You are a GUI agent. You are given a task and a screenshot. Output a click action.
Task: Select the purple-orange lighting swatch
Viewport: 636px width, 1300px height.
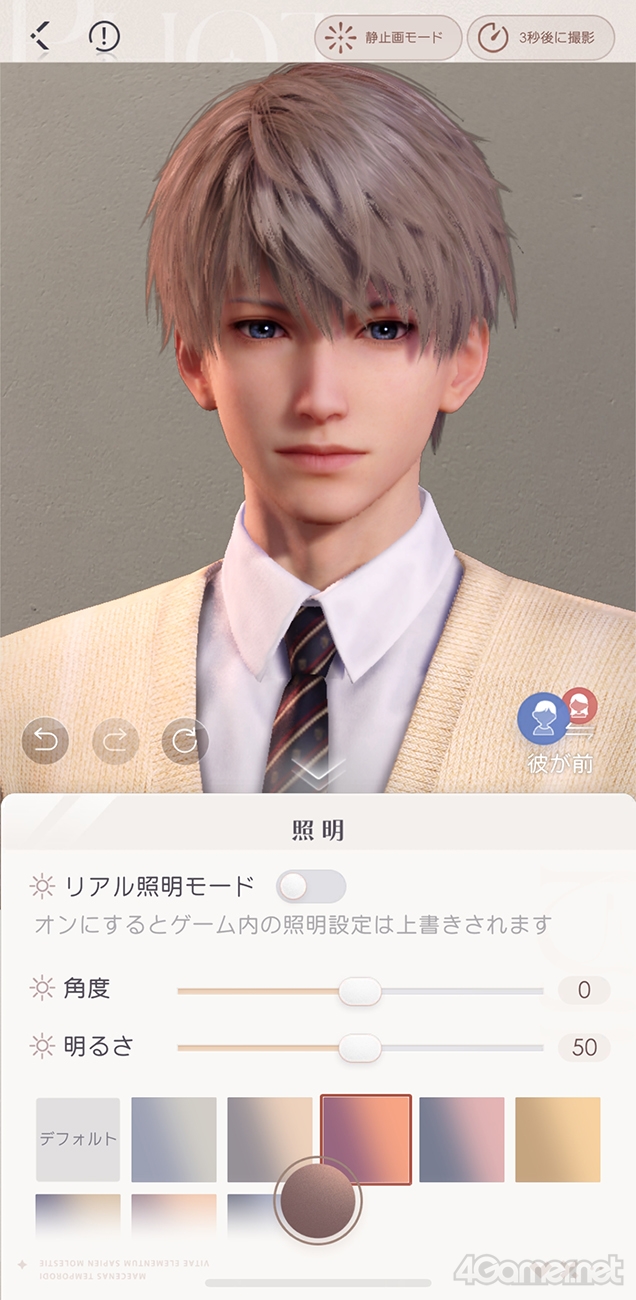[366, 1139]
